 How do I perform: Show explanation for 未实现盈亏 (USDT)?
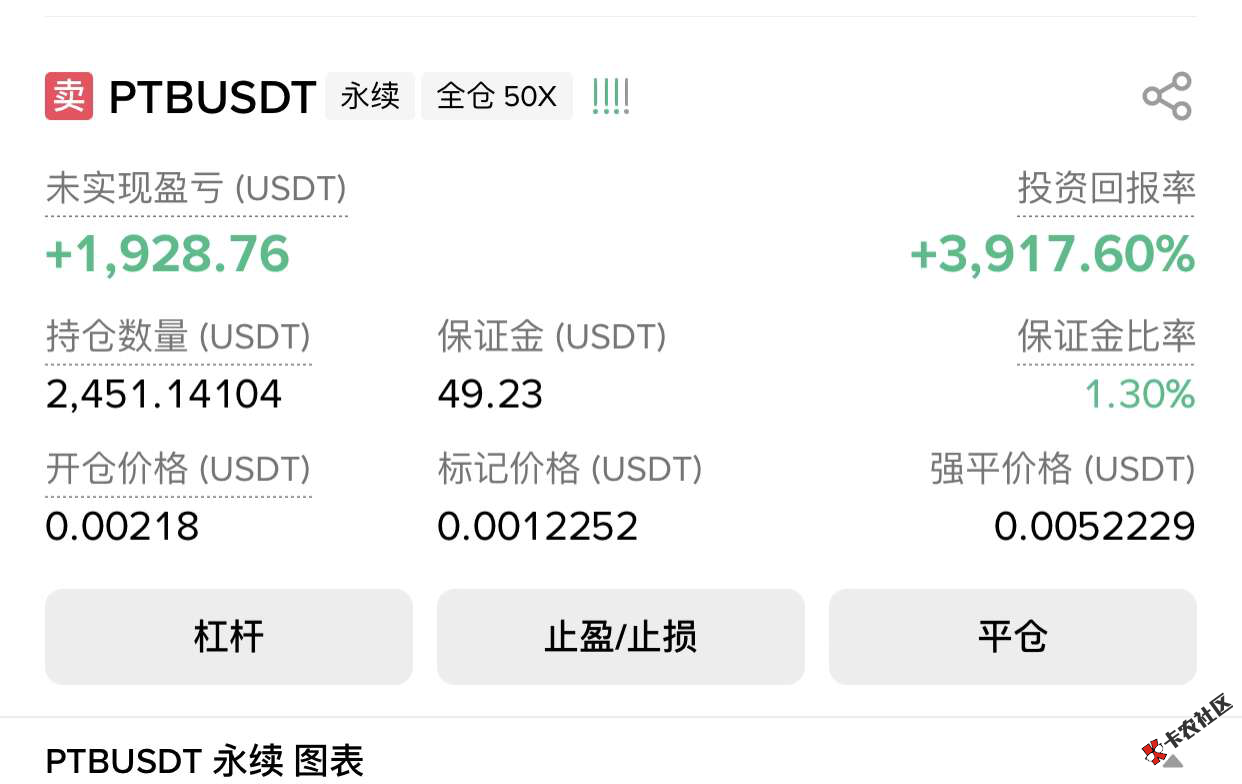click(196, 189)
